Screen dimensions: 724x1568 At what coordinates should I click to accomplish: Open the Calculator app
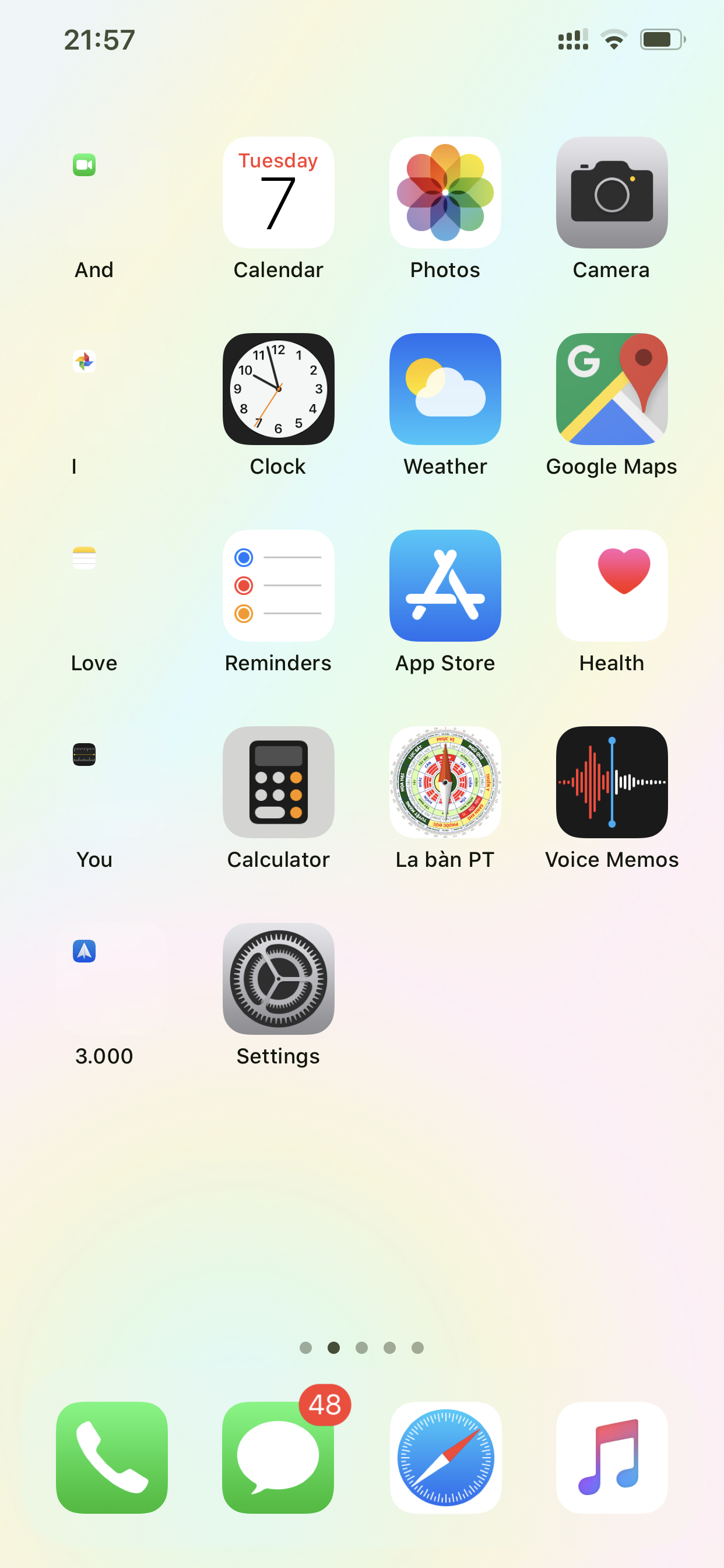pos(278,782)
